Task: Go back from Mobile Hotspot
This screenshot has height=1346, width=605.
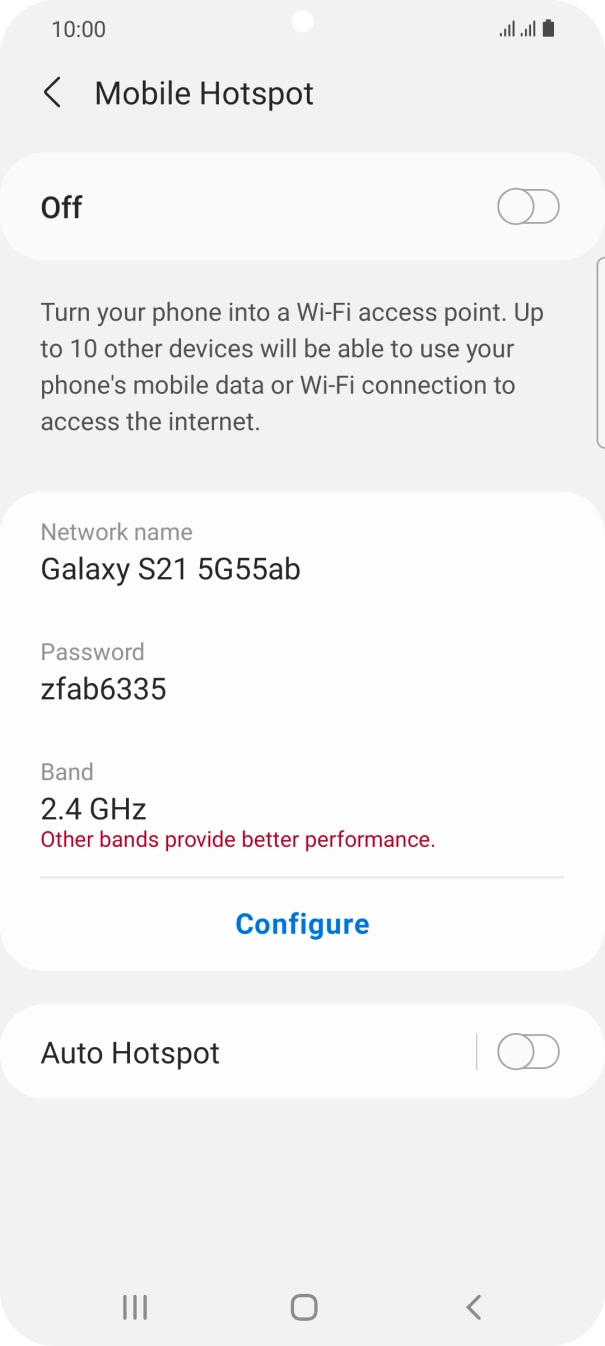Action: [52, 93]
